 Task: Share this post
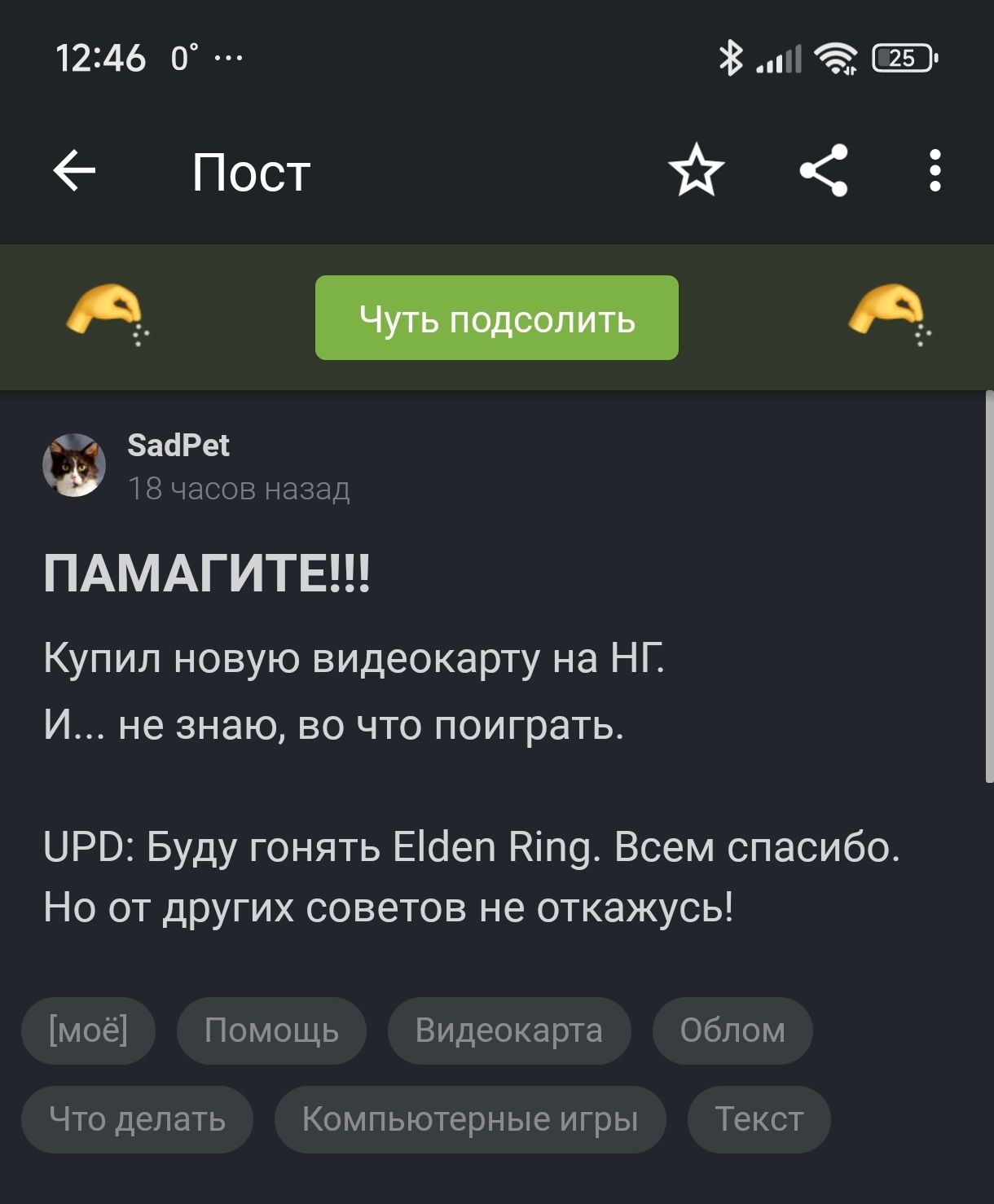pos(824,171)
